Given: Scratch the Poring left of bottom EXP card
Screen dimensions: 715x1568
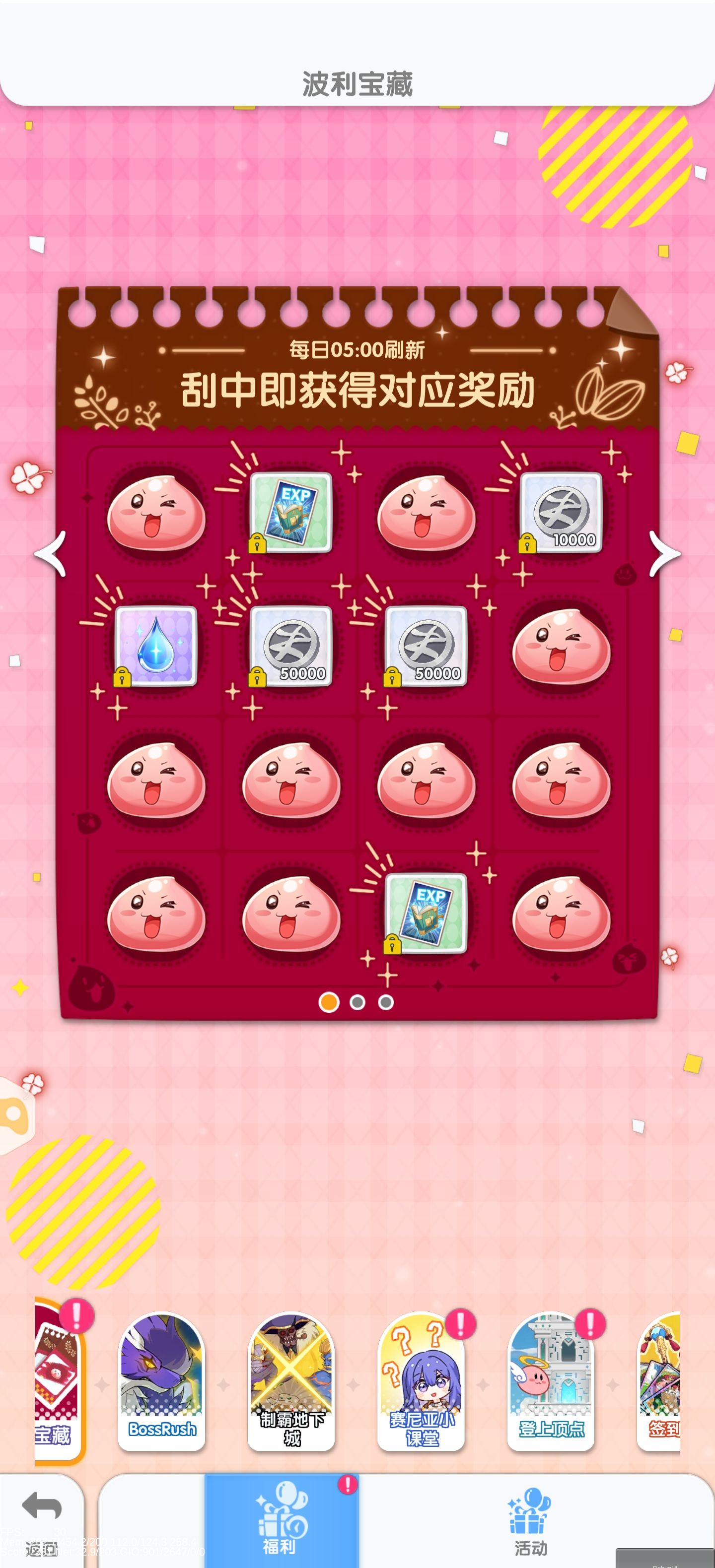Looking at the screenshot, I should 291,915.
